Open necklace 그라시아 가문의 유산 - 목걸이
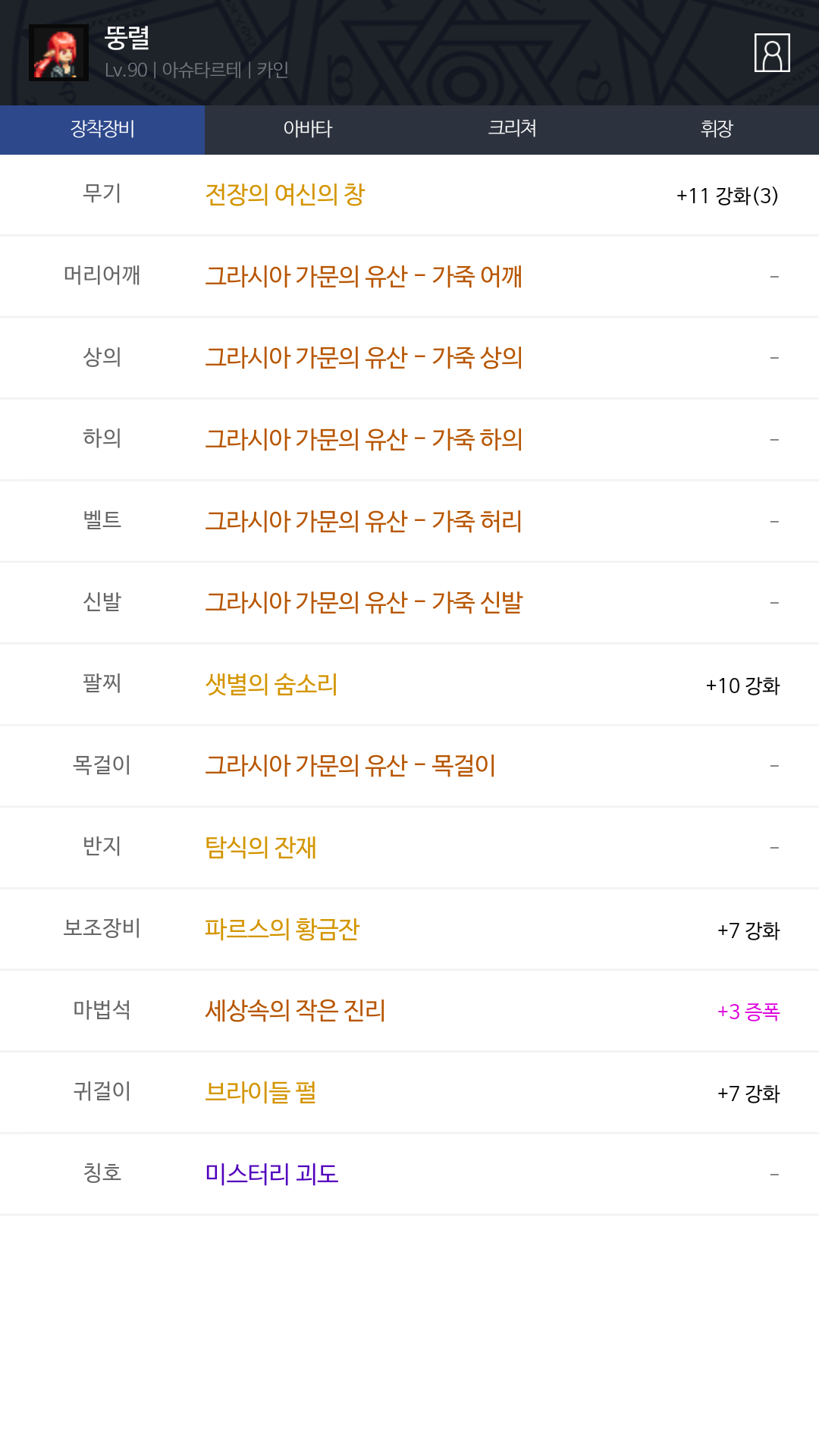Image resolution: width=819 pixels, height=1456 pixels. pyautogui.click(x=350, y=766)
